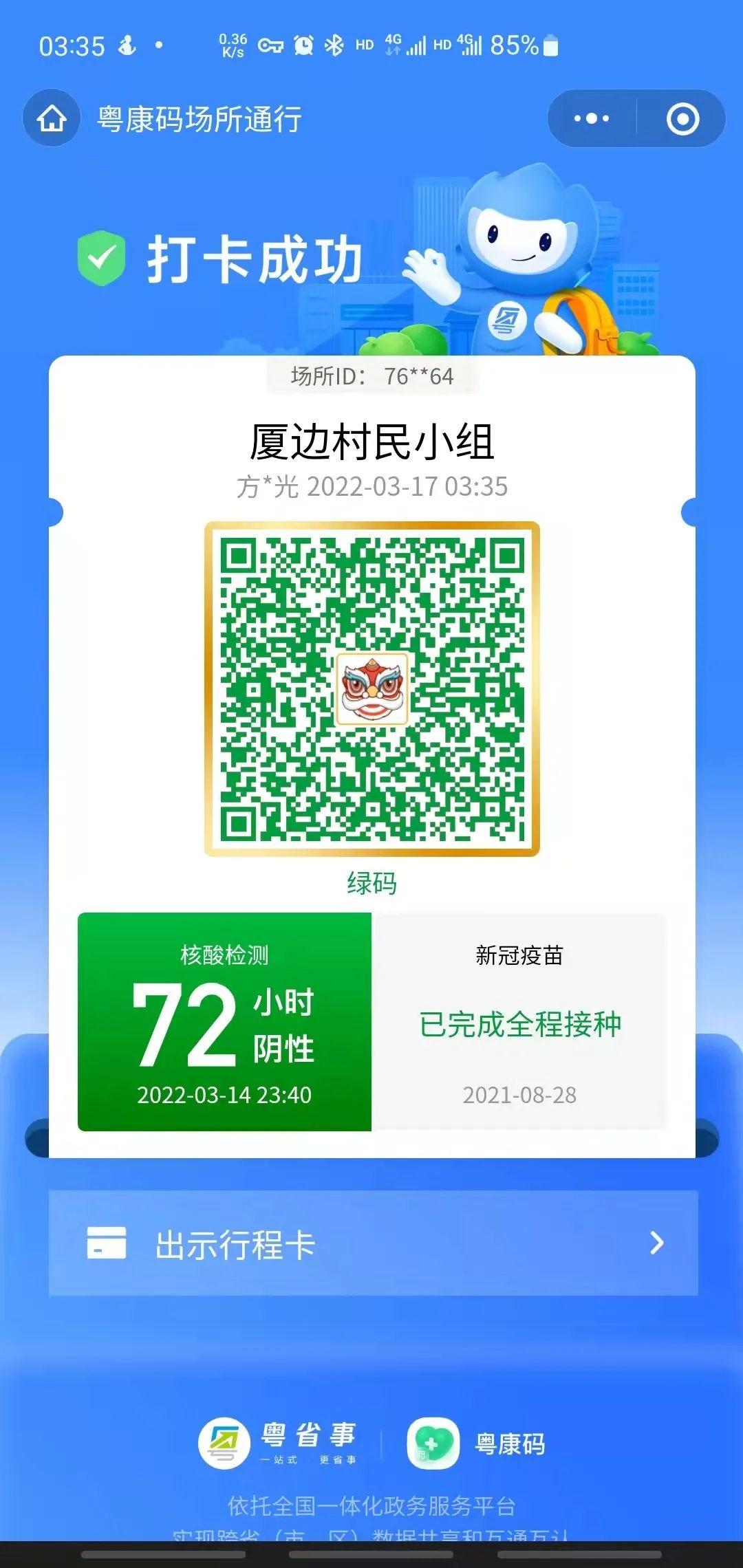
Task: Open 出示行程卡 row
Action: point(373,1243)
